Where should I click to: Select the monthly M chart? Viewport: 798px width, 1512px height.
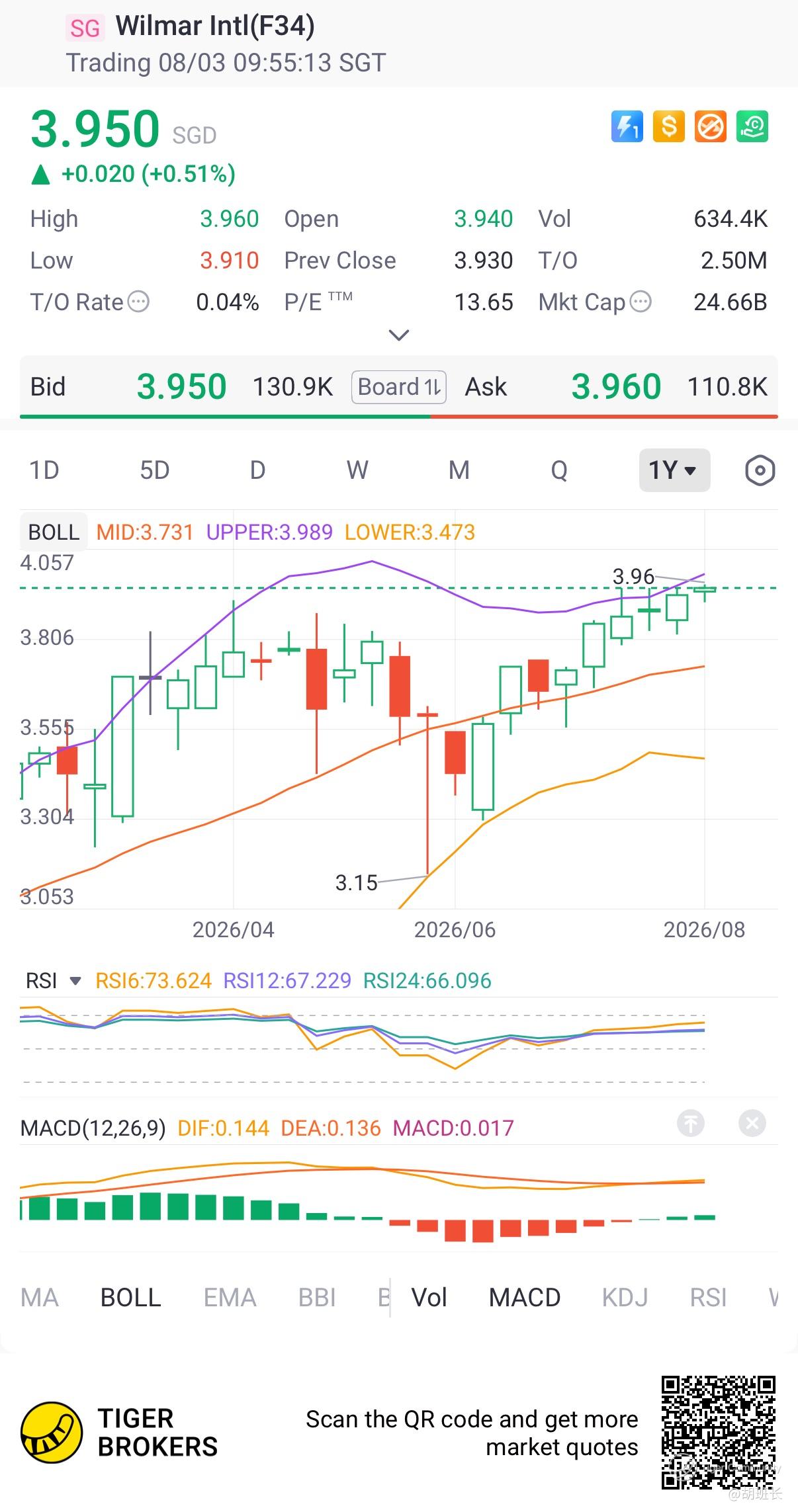[459, 470]
